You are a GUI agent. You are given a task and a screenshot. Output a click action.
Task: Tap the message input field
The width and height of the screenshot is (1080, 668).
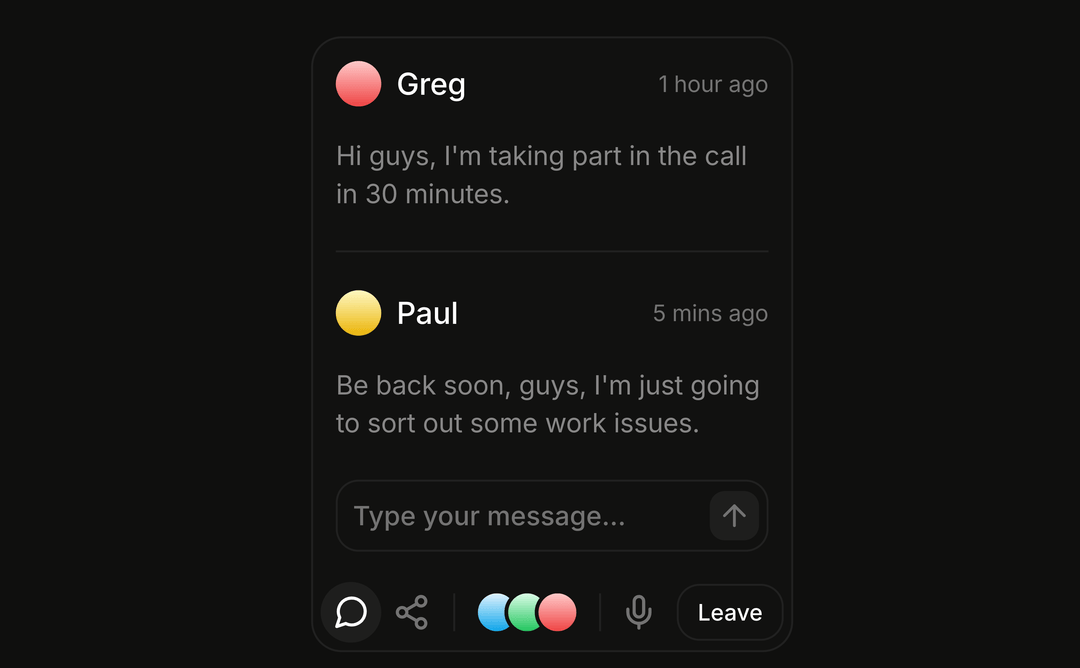tap(520, 516)
